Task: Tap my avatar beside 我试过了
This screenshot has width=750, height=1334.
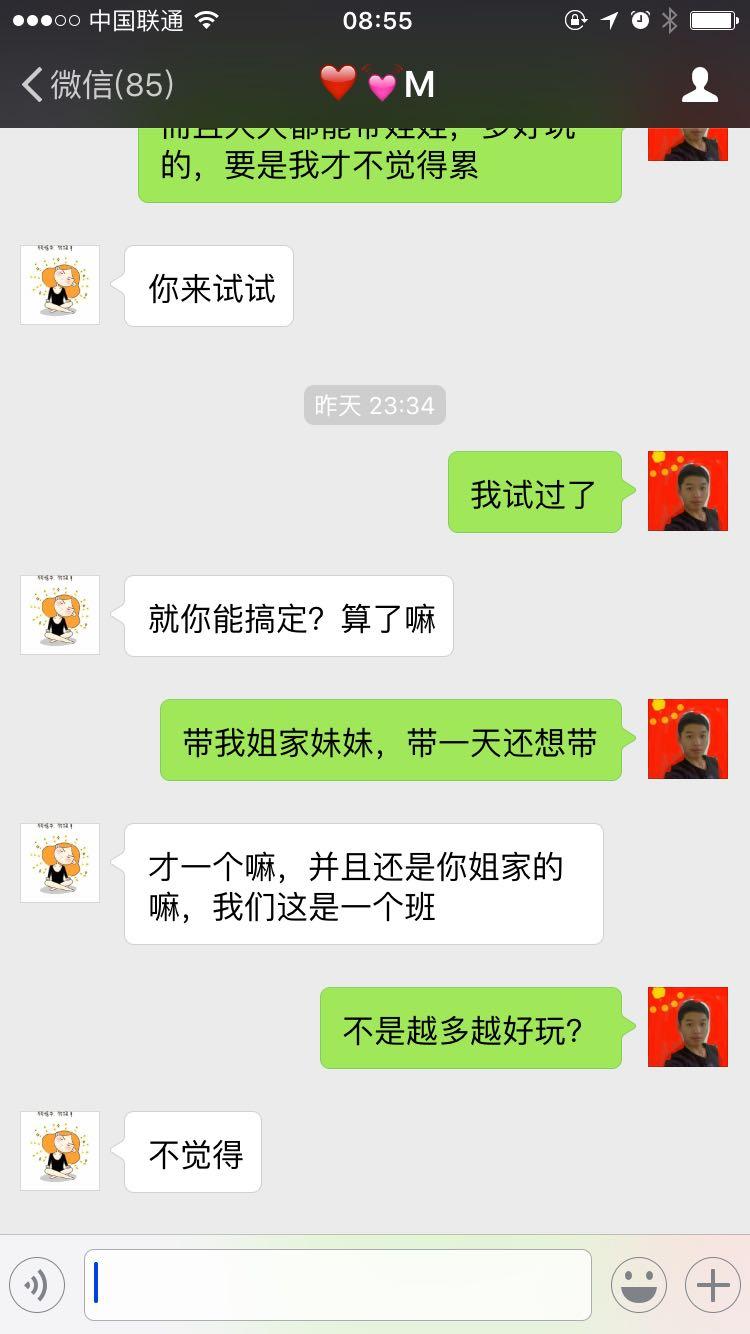Action: pos(688,491)
